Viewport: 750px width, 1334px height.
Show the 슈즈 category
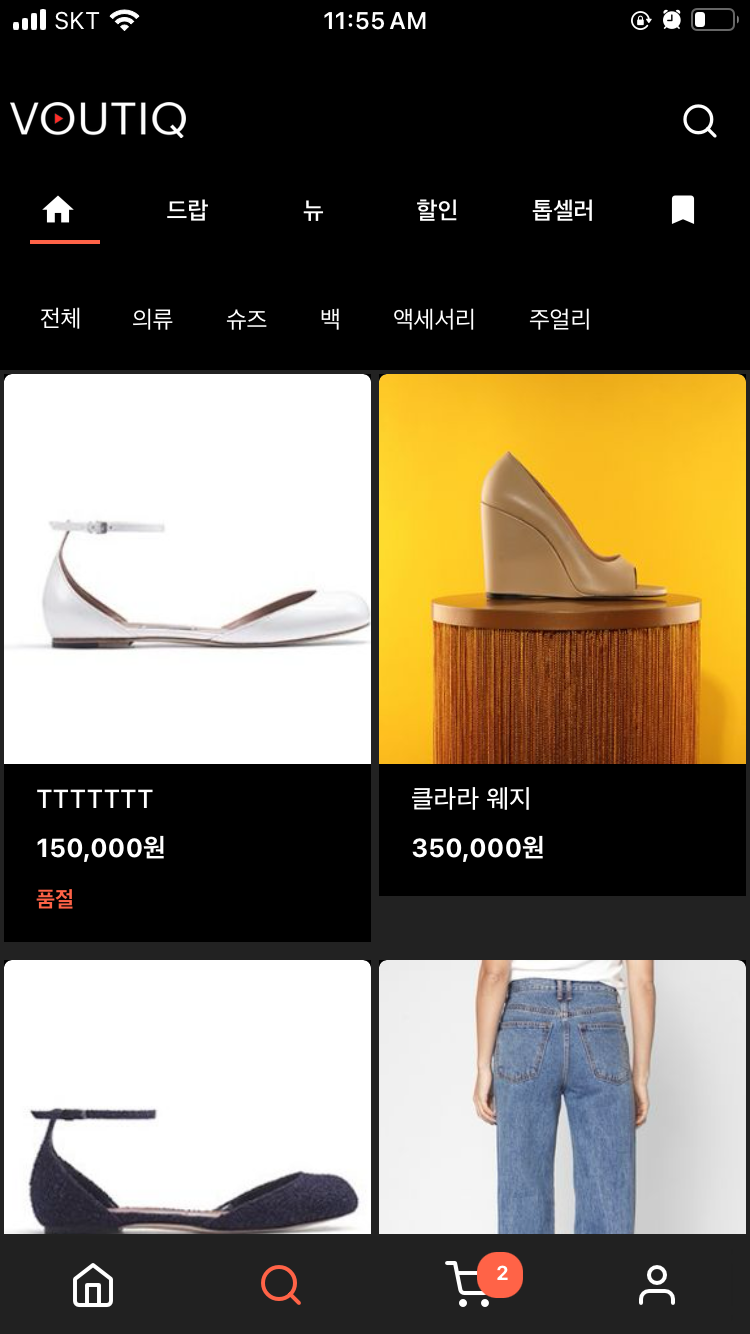click(x=246, y=319)
